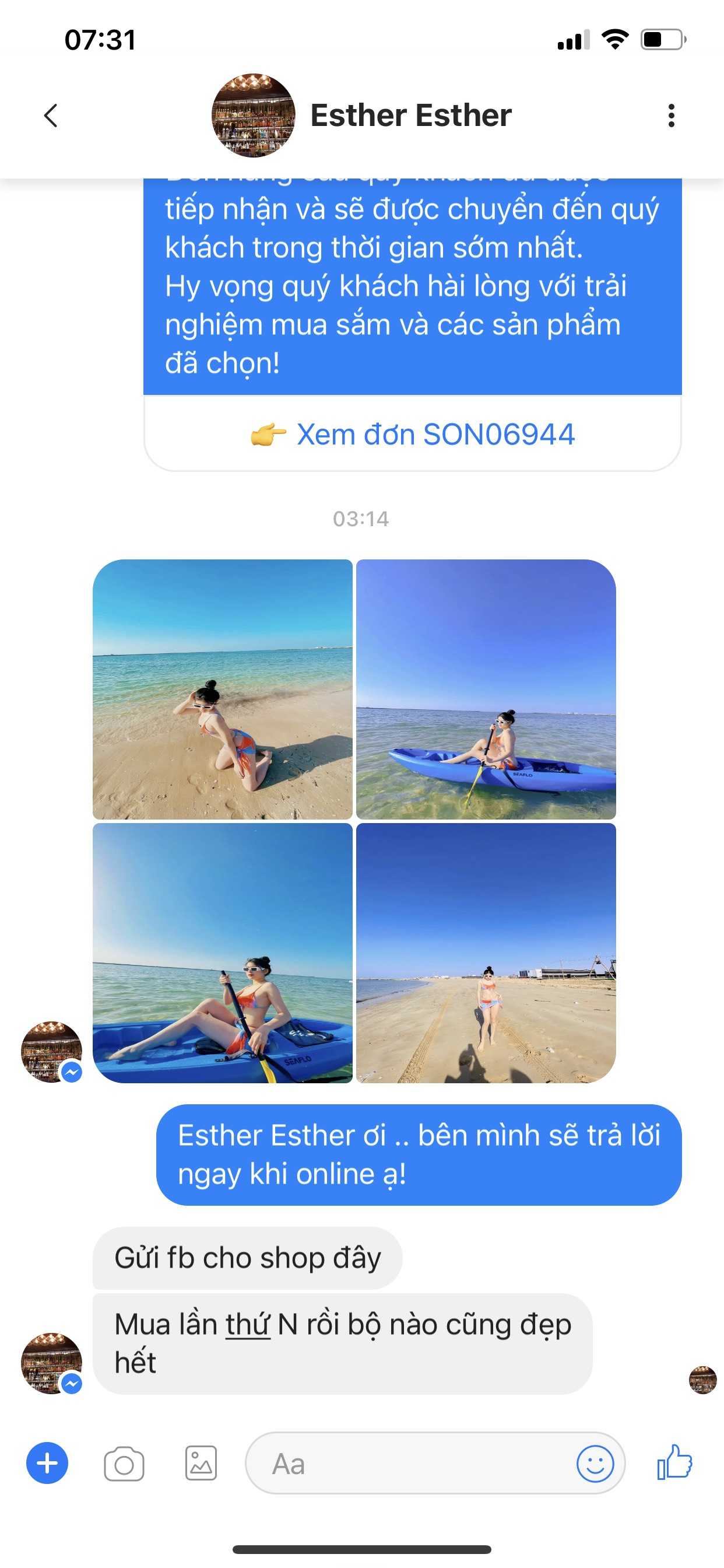Open Esther Esther's profile from the header
The width and height of the screenshot is (724, 1568).
pos(410,115)
